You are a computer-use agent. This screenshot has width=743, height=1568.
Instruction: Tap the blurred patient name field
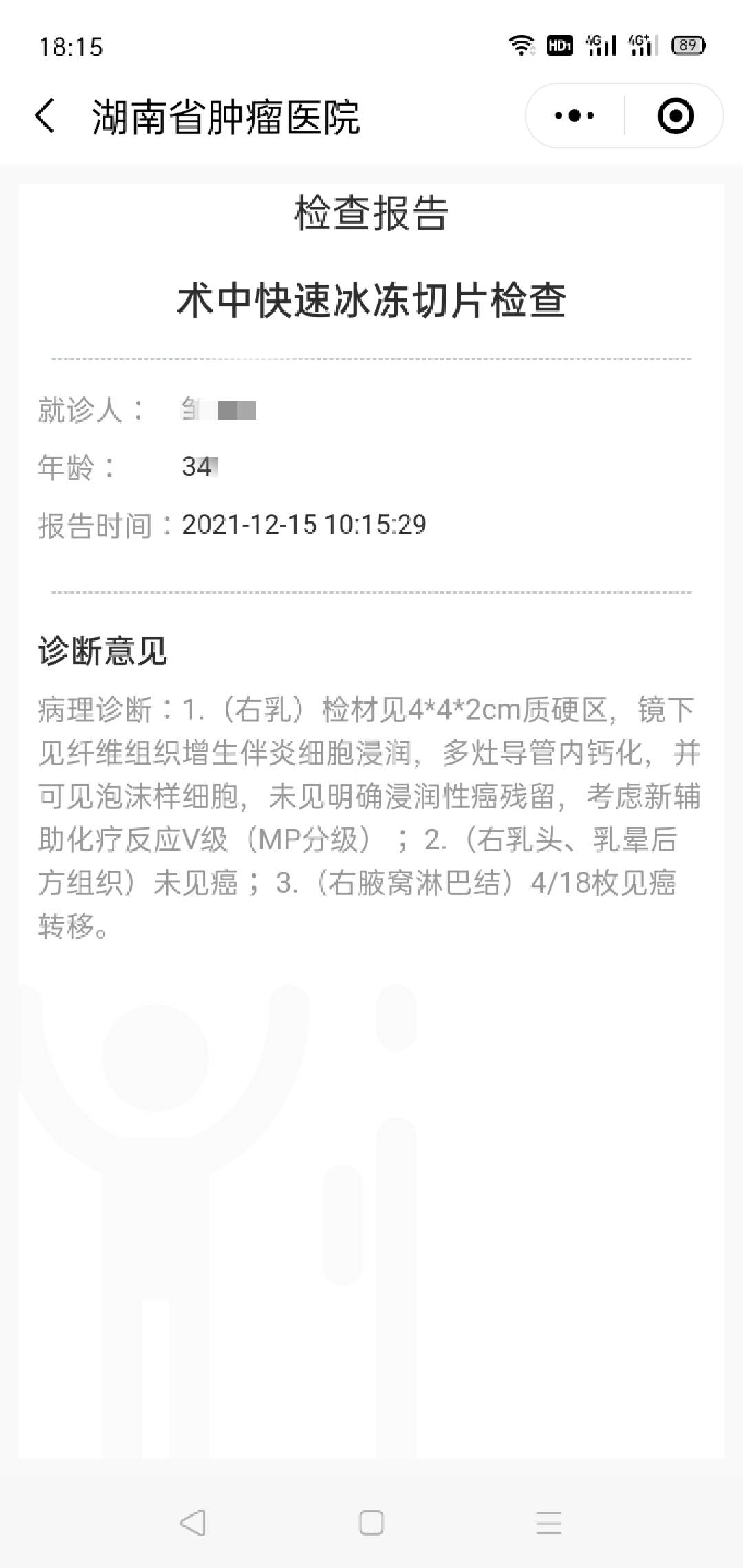(x=220, y=409)
